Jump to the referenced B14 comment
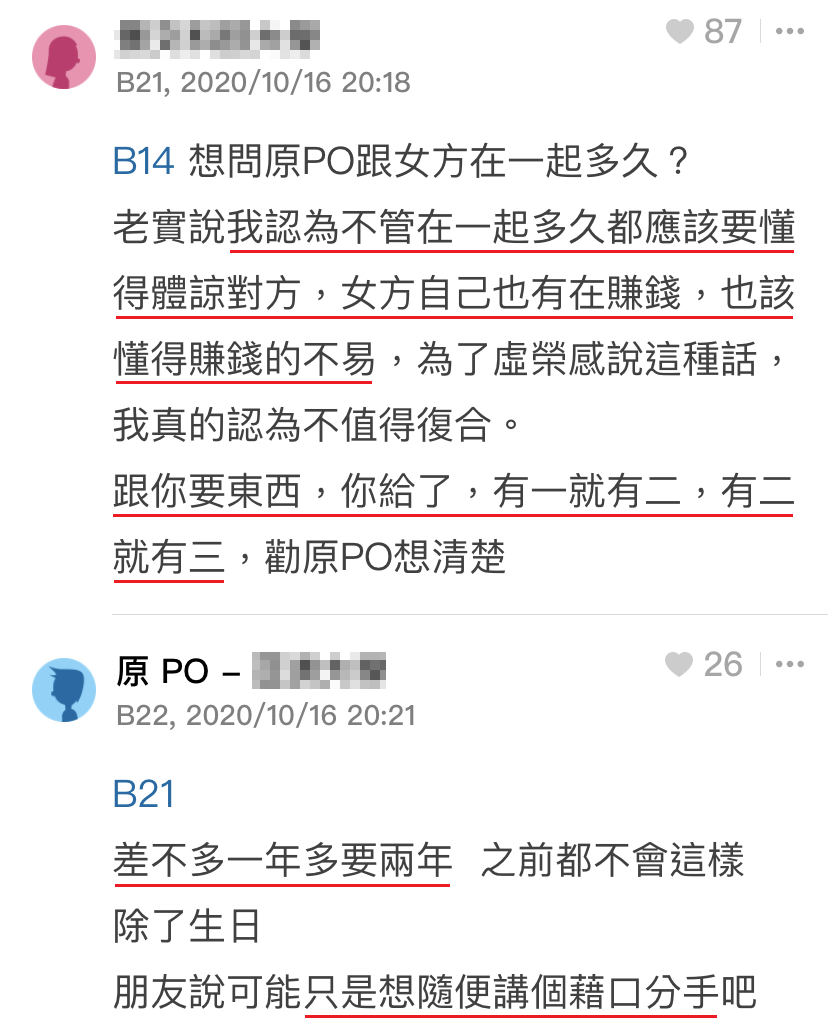828x1035 pixels. (x=144, y=162)
